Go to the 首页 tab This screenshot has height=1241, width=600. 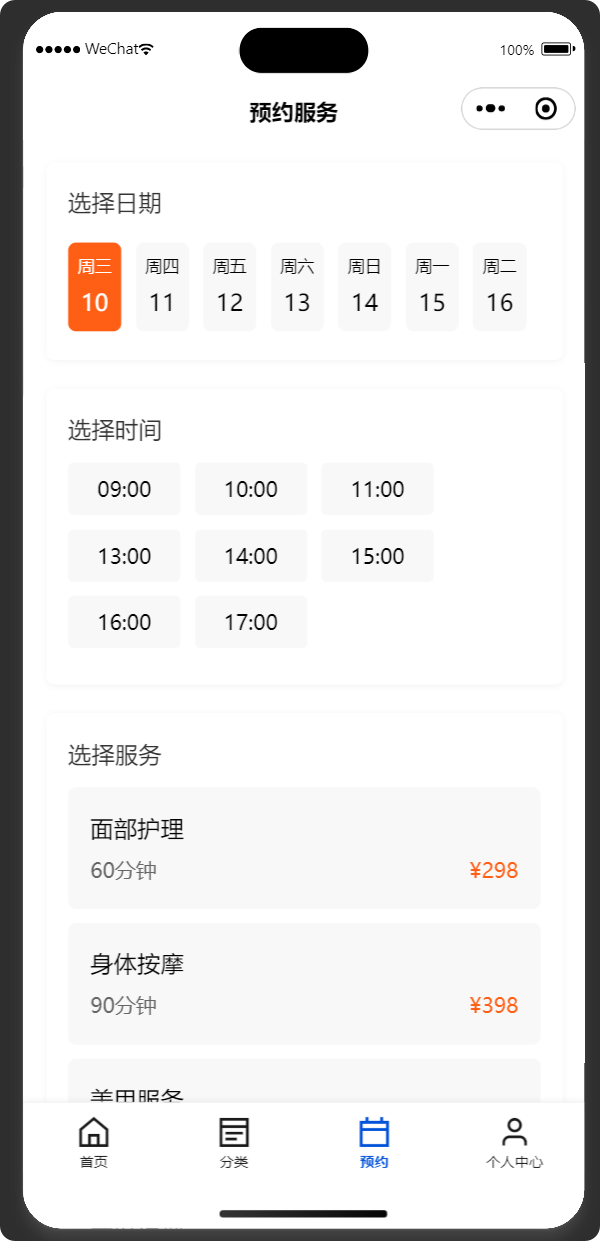coord(94,1142)
